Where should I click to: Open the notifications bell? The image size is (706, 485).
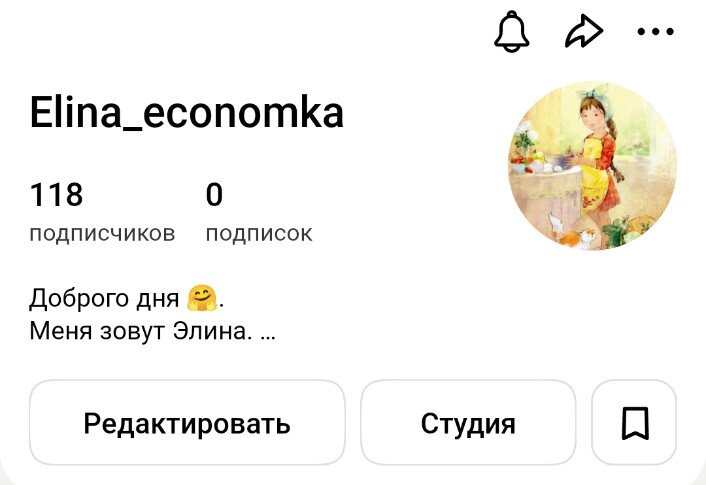click(x=512, y=33)
